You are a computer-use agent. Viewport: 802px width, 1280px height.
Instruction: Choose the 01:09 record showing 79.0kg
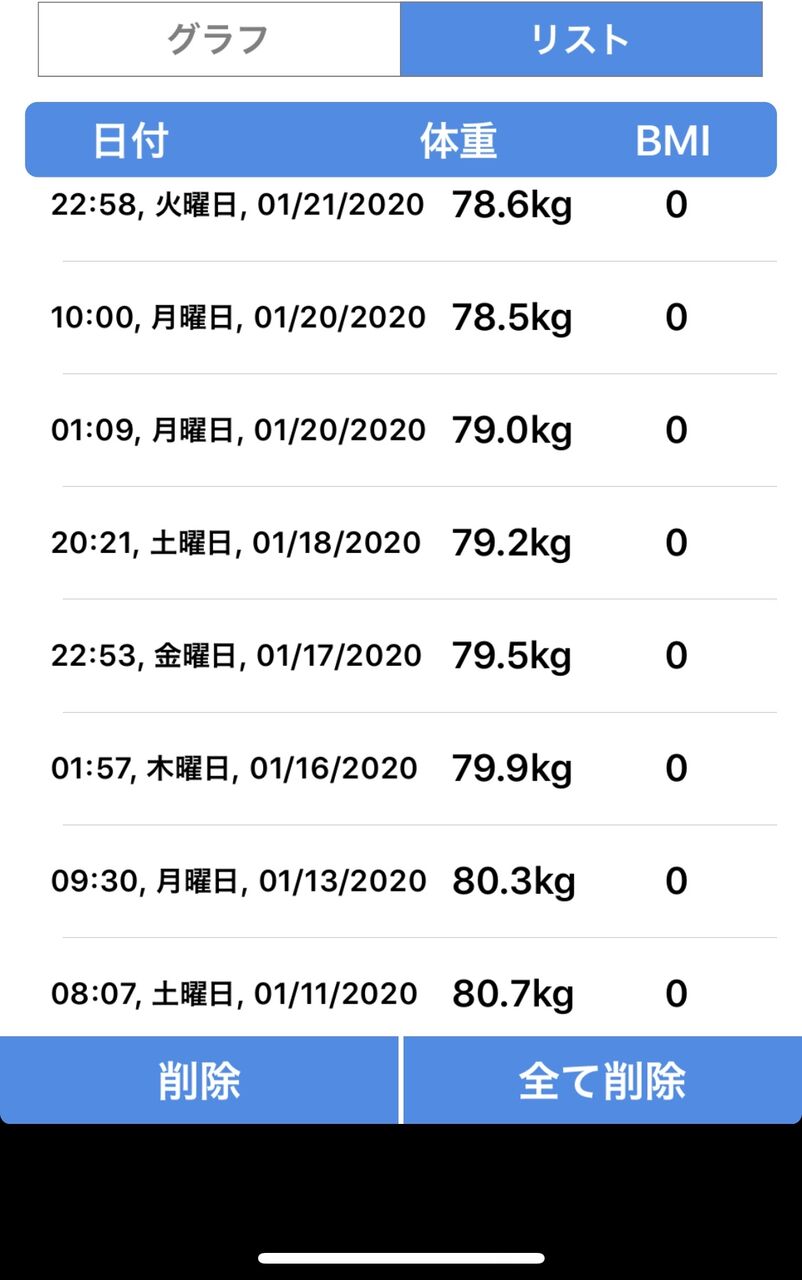tap(400, 431)
